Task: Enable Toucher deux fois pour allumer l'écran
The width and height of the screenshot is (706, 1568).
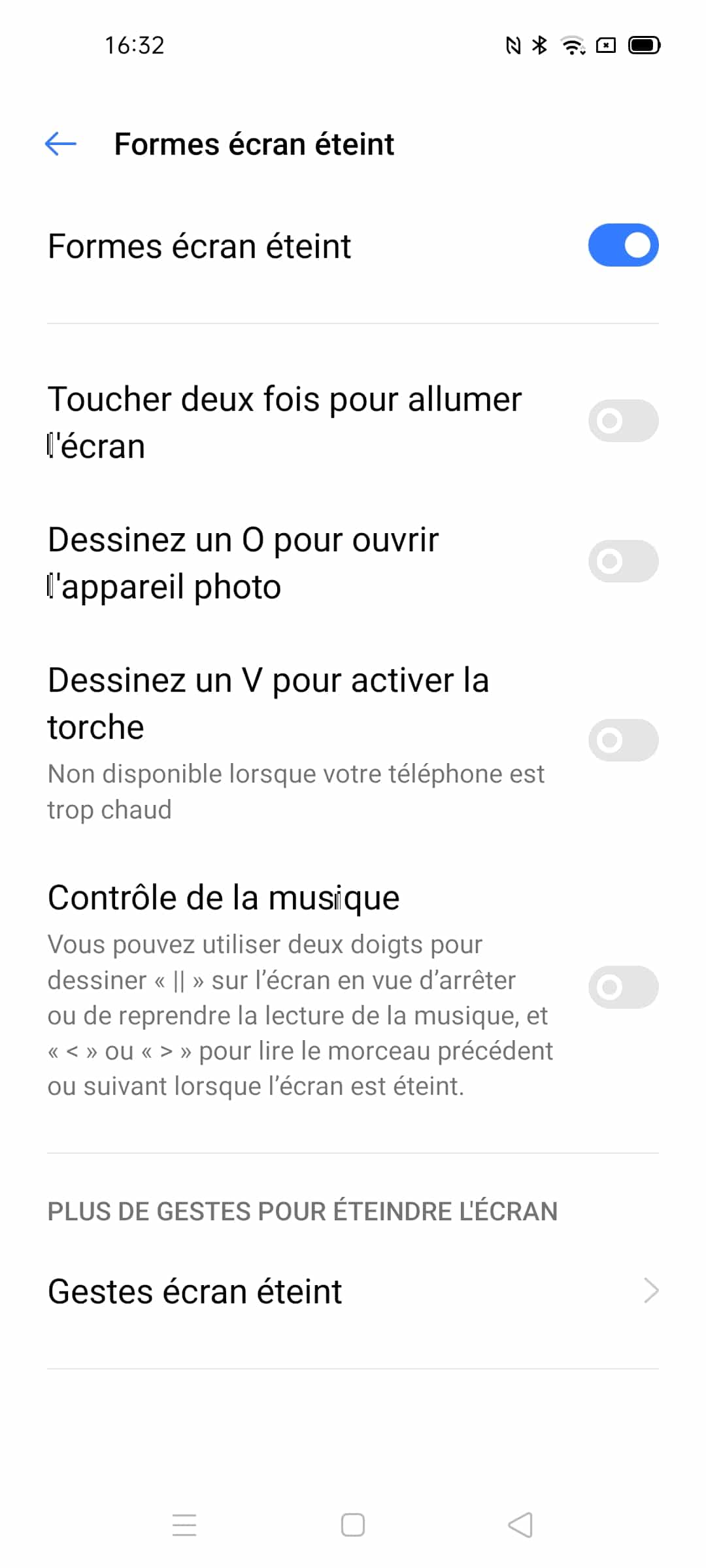Action: tap(623, 421)
